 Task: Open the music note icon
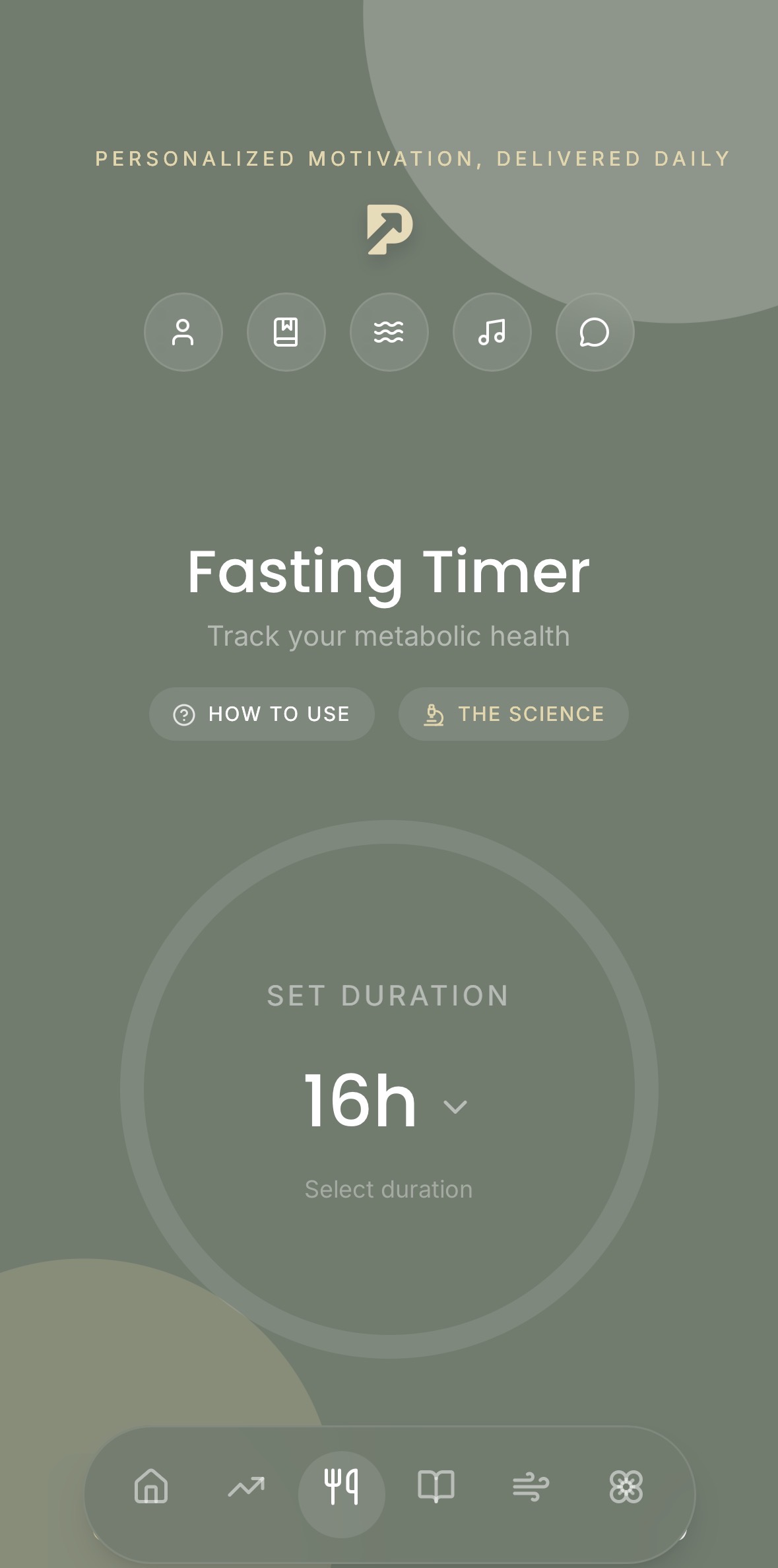pyautogui.click(x=492, y=333)
